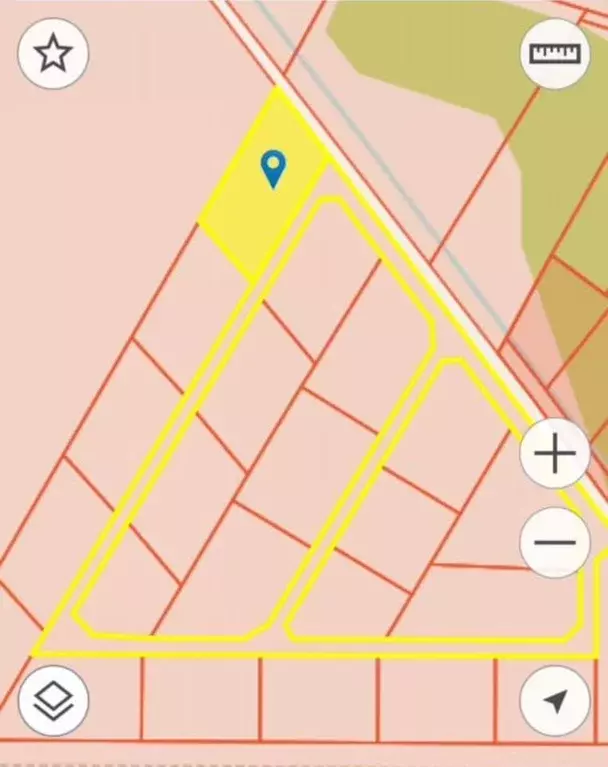608x767 pixels.
Task: Open the ruler measurement tool
Action: pos(555,53)
